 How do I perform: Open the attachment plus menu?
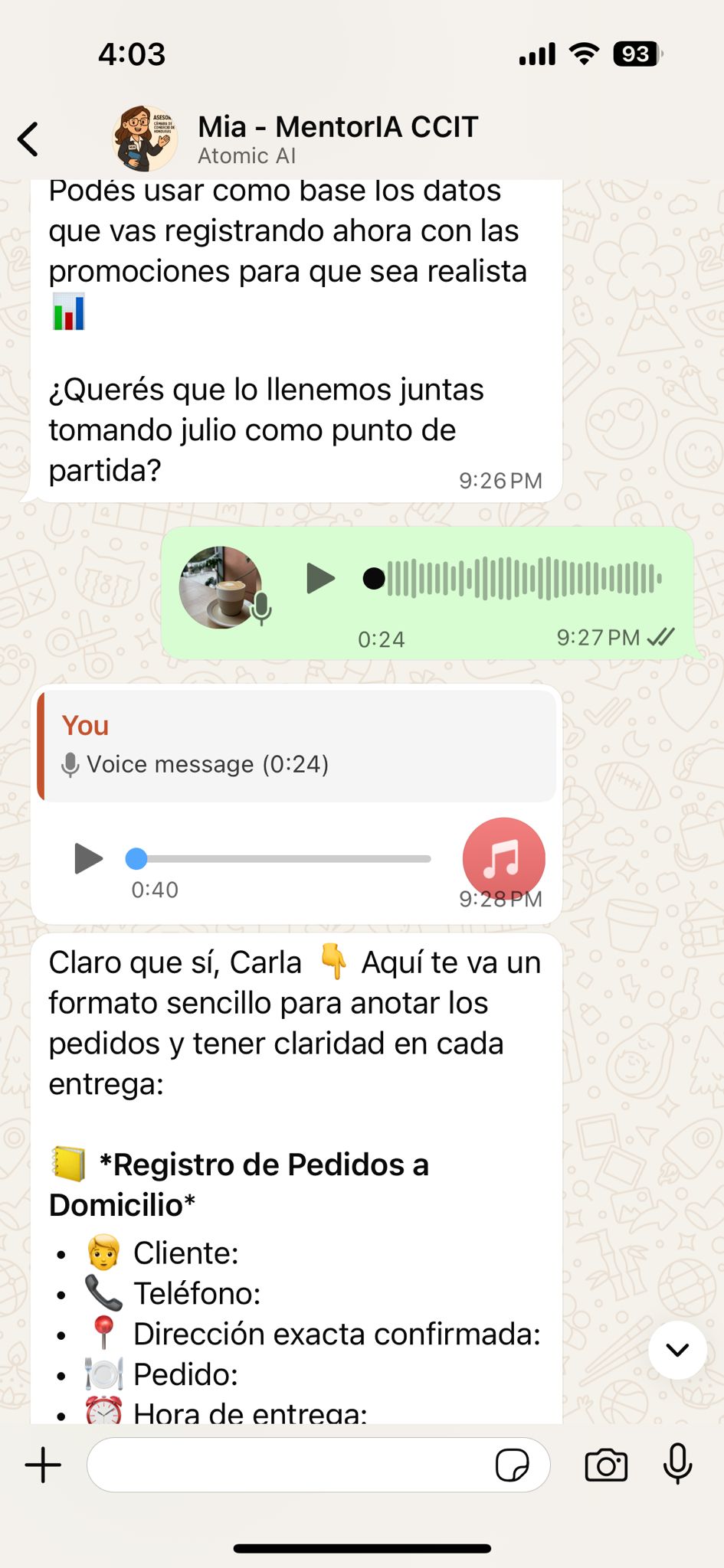point(43,1465)
